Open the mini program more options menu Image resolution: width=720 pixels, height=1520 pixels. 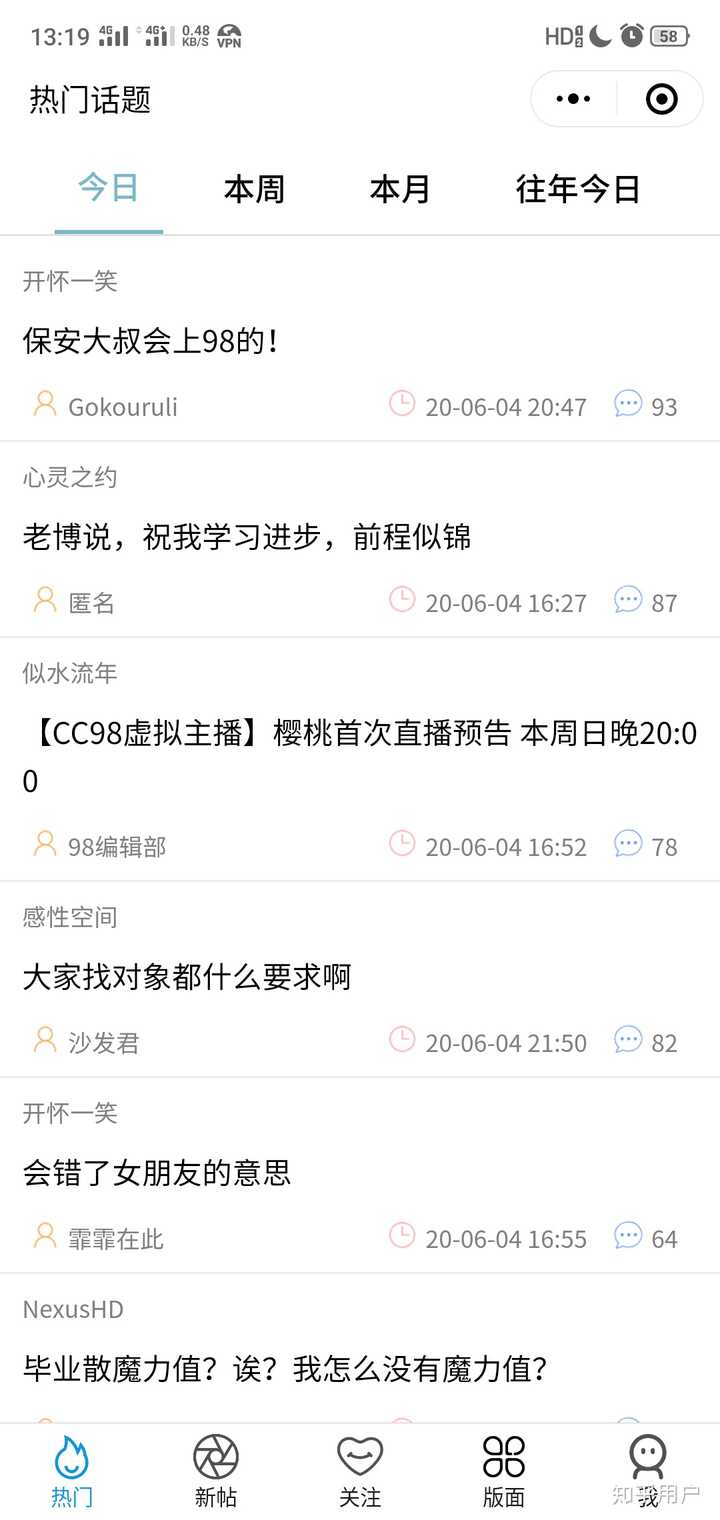572,99
